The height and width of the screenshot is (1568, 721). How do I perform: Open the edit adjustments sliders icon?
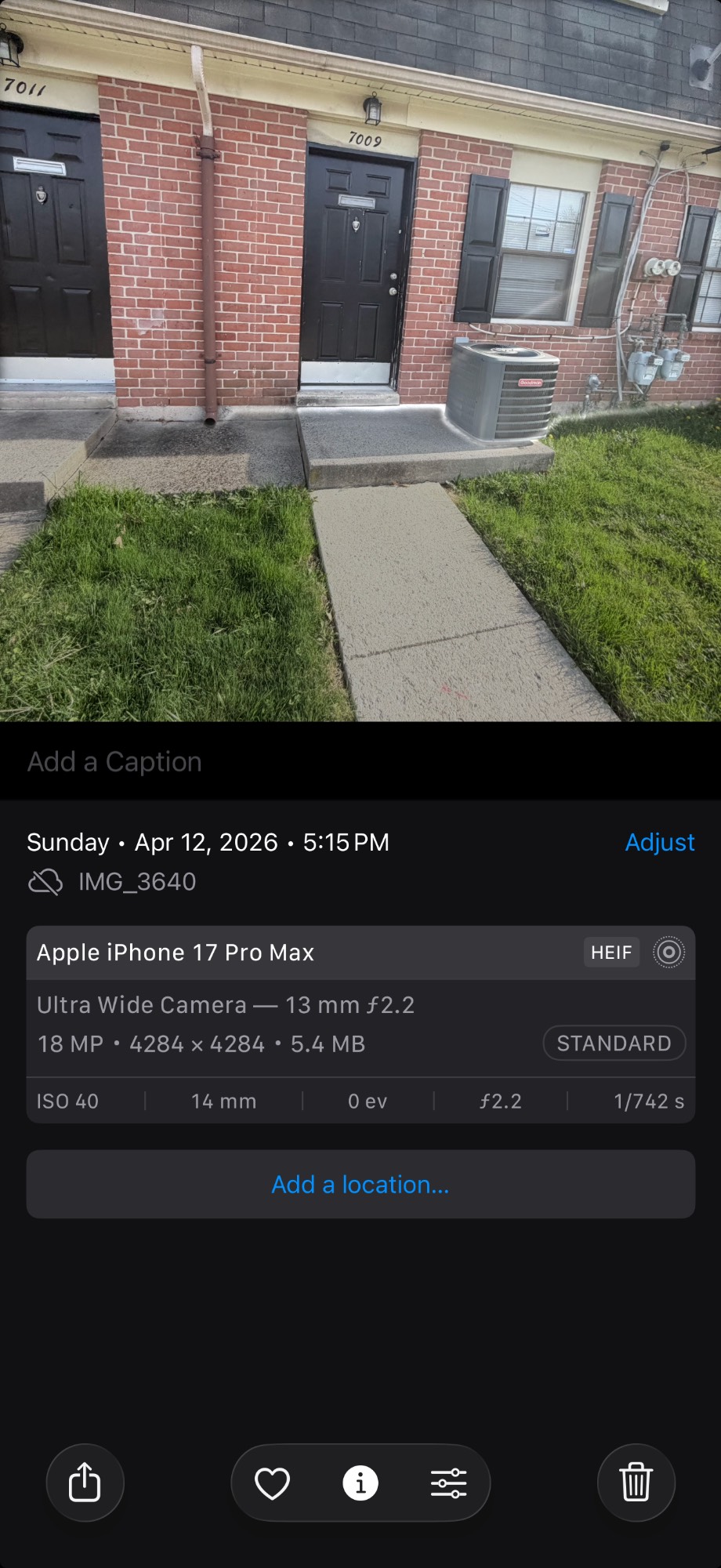point(448,1483)
